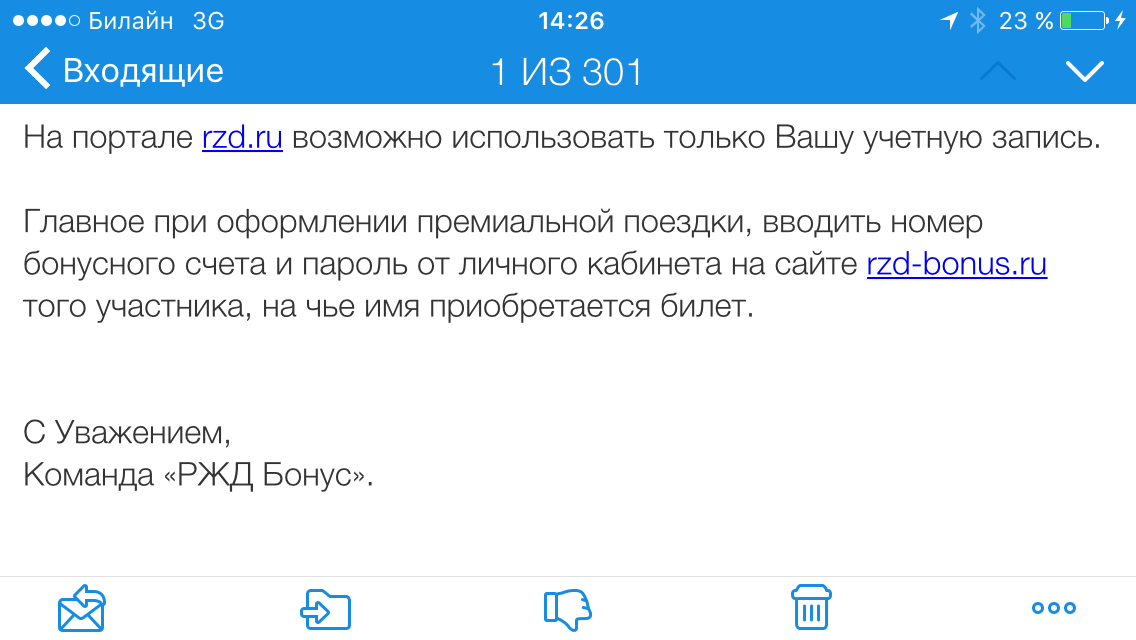
Task: Open the three-dots more options menu
Action: (x=1053, y=607)
